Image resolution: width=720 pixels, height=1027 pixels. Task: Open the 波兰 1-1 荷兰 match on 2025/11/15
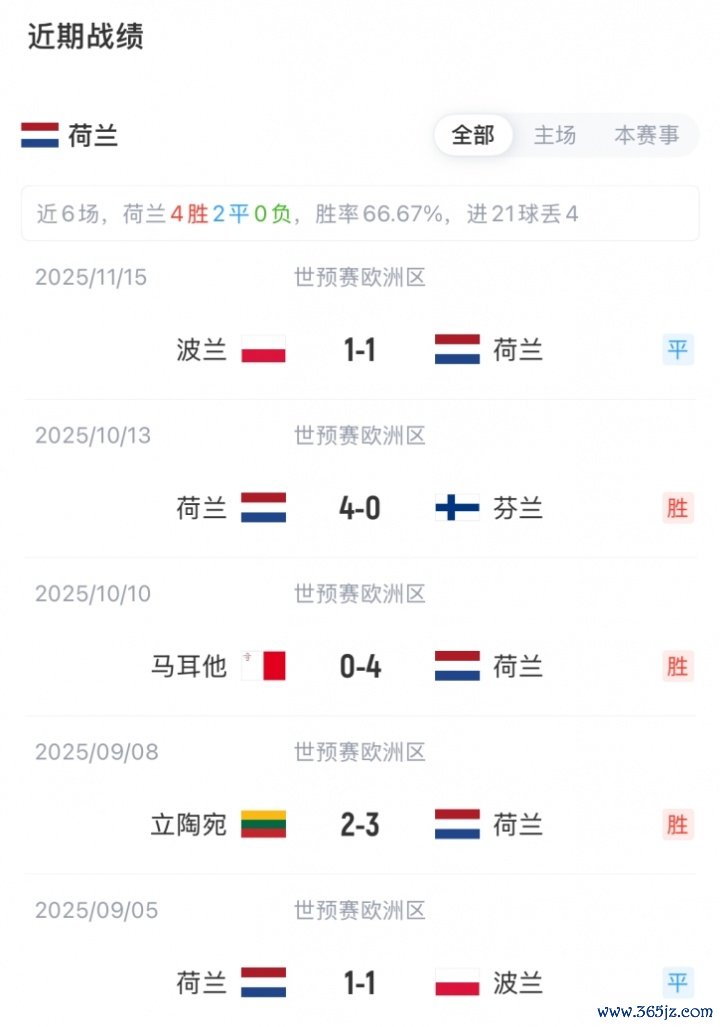[x=360, y=350]
